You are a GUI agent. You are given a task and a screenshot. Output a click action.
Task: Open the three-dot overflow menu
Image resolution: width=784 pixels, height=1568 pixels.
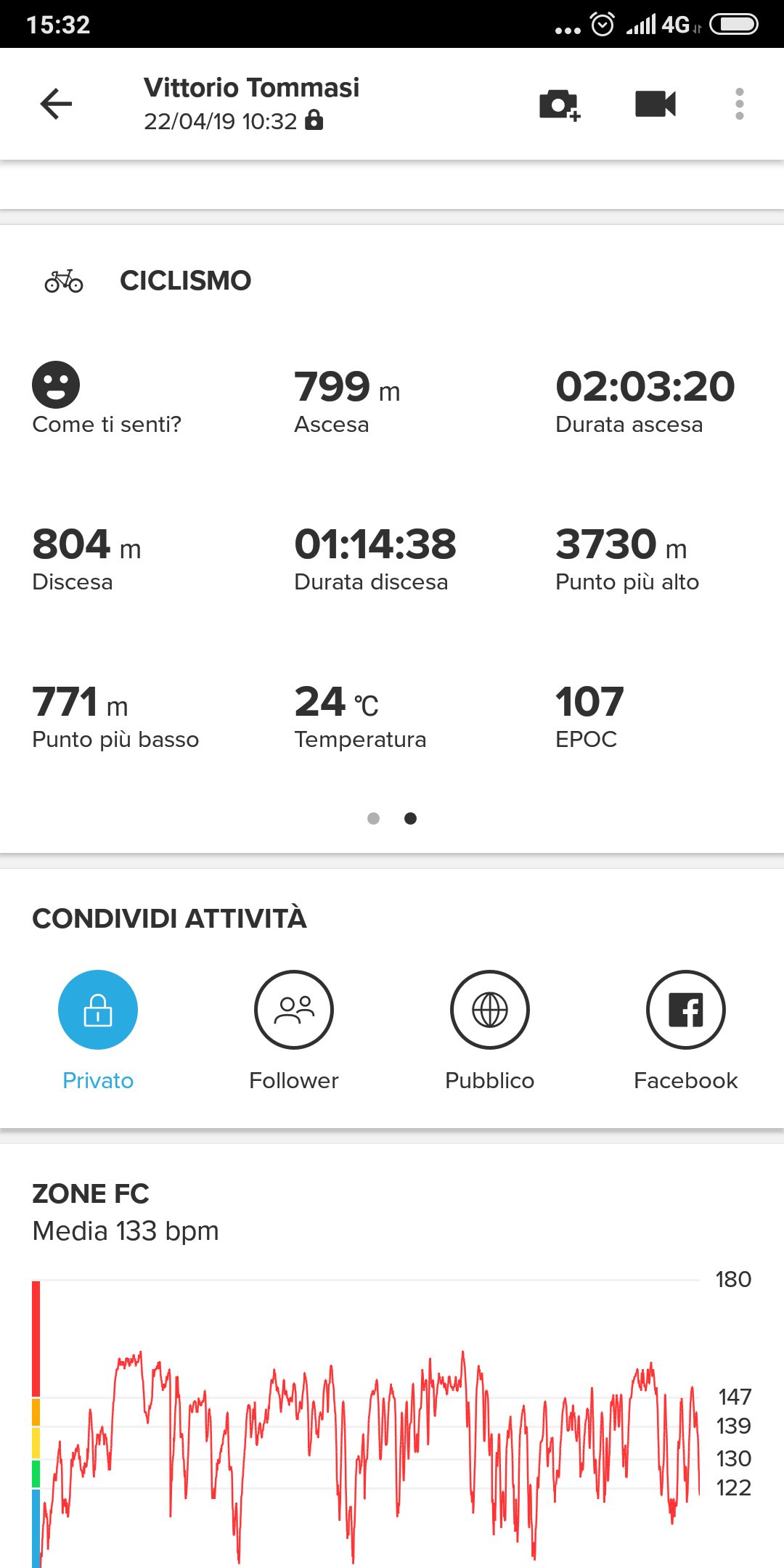[x=739, y=104]
